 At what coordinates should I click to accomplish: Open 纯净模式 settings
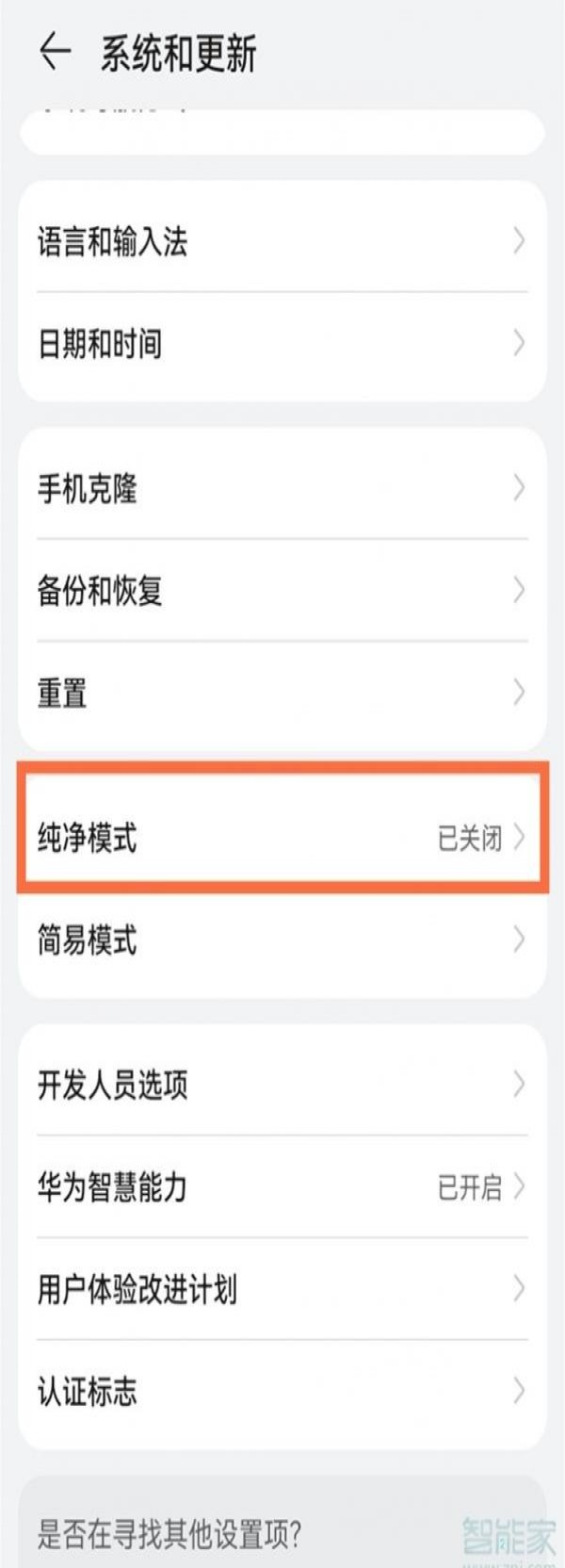click(282, 837)
